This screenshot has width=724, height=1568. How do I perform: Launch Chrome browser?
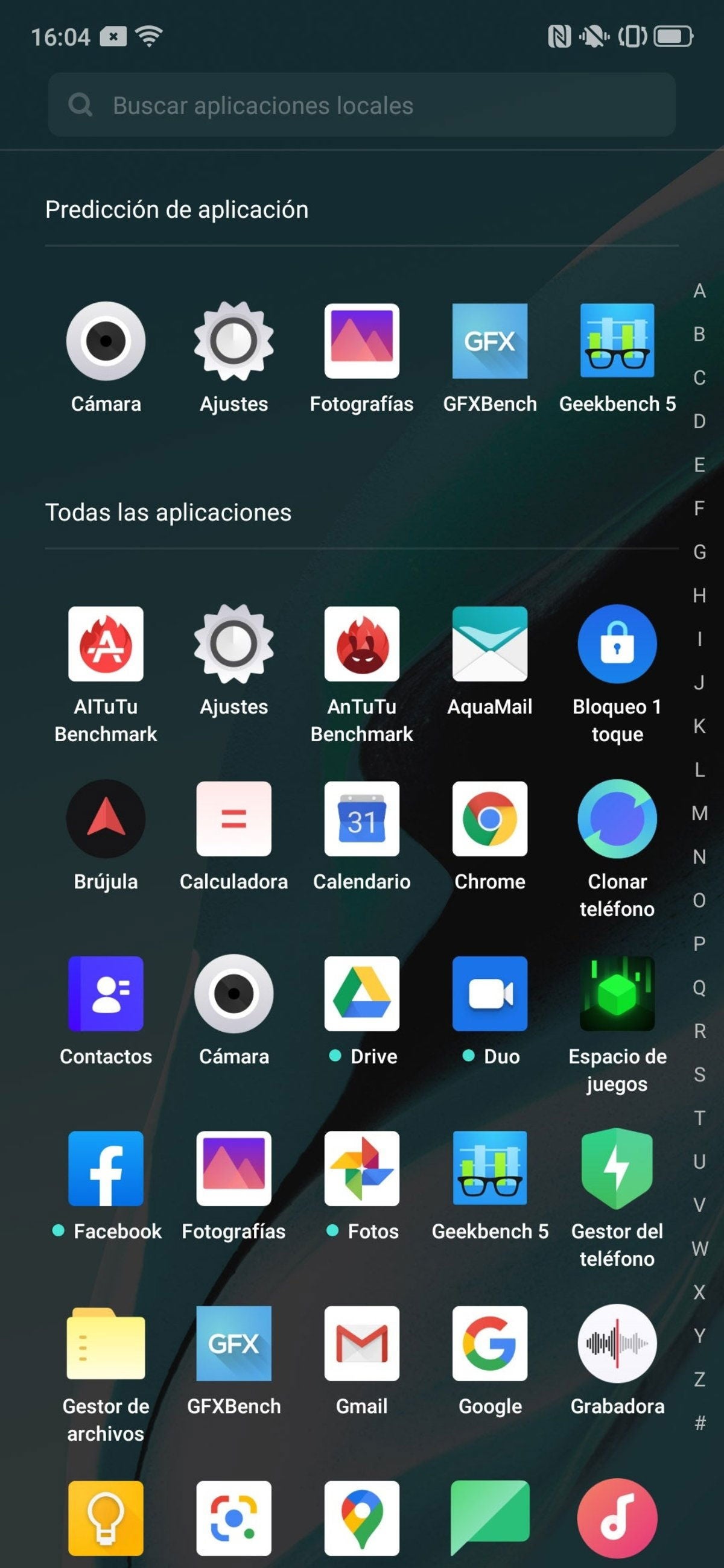coord(489,819)
